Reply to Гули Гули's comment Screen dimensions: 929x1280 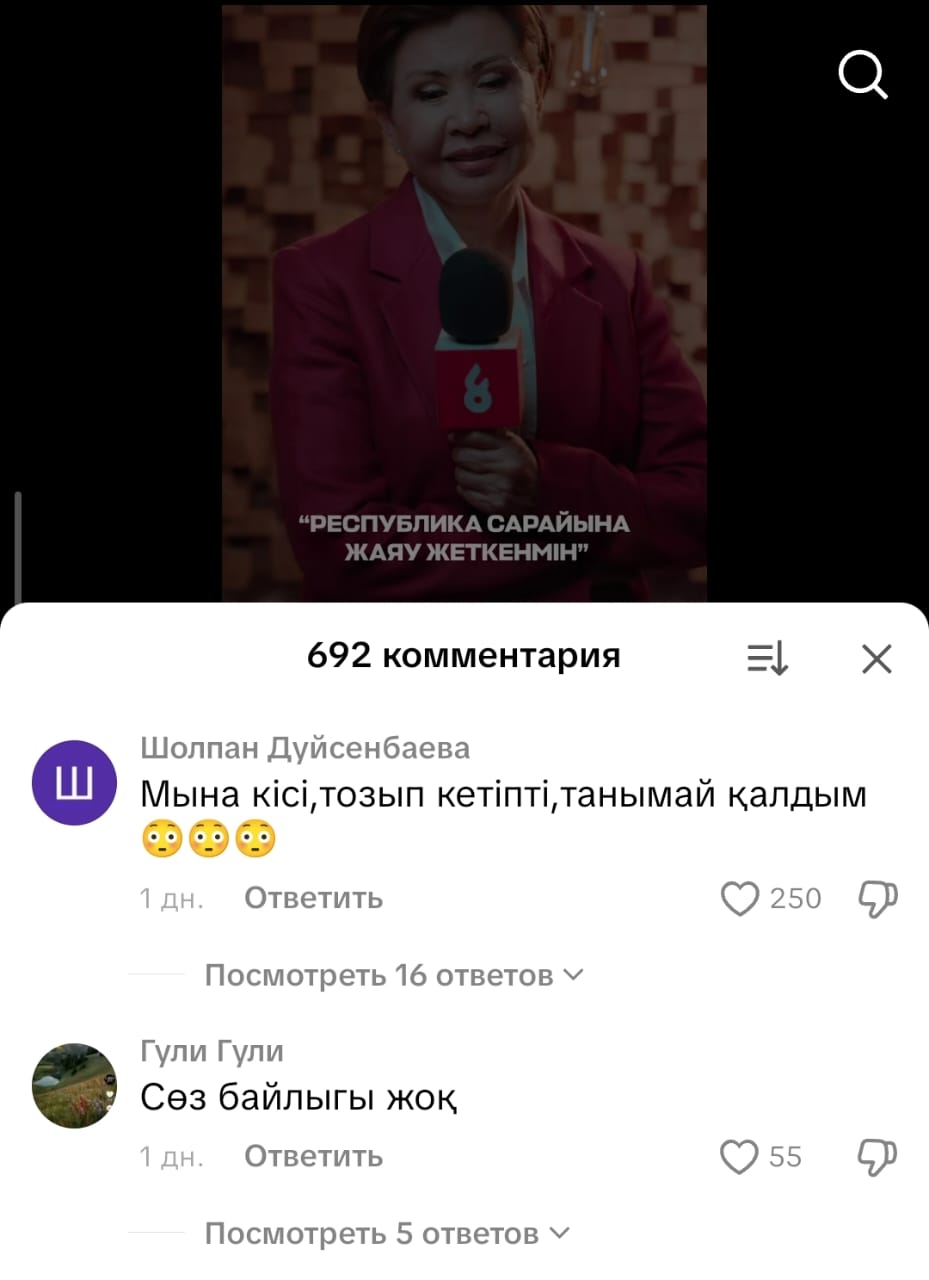point(313,1156)
